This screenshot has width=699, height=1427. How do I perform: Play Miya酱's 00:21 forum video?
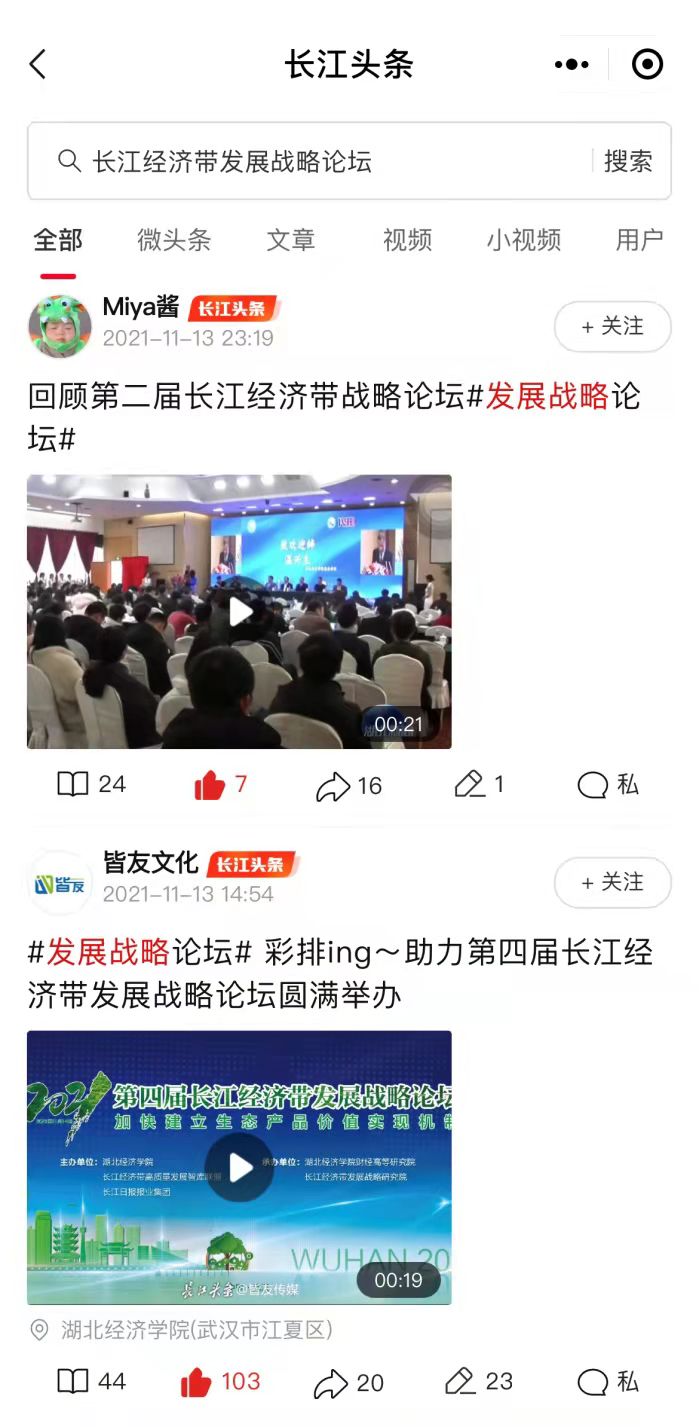point(240,611)
